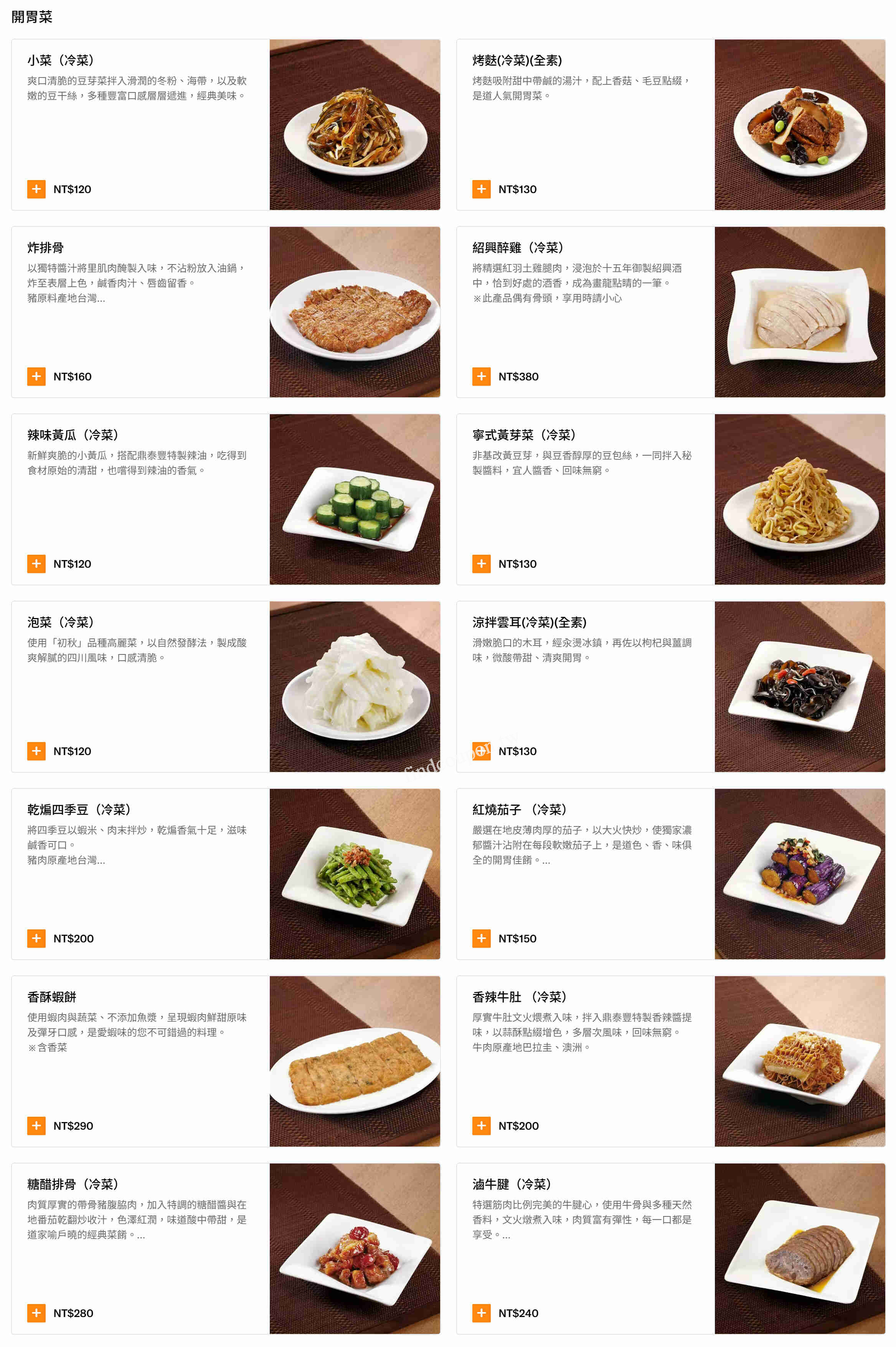
Task: Open the 炸排骨 dish photo
Action: tap(355, 312)
